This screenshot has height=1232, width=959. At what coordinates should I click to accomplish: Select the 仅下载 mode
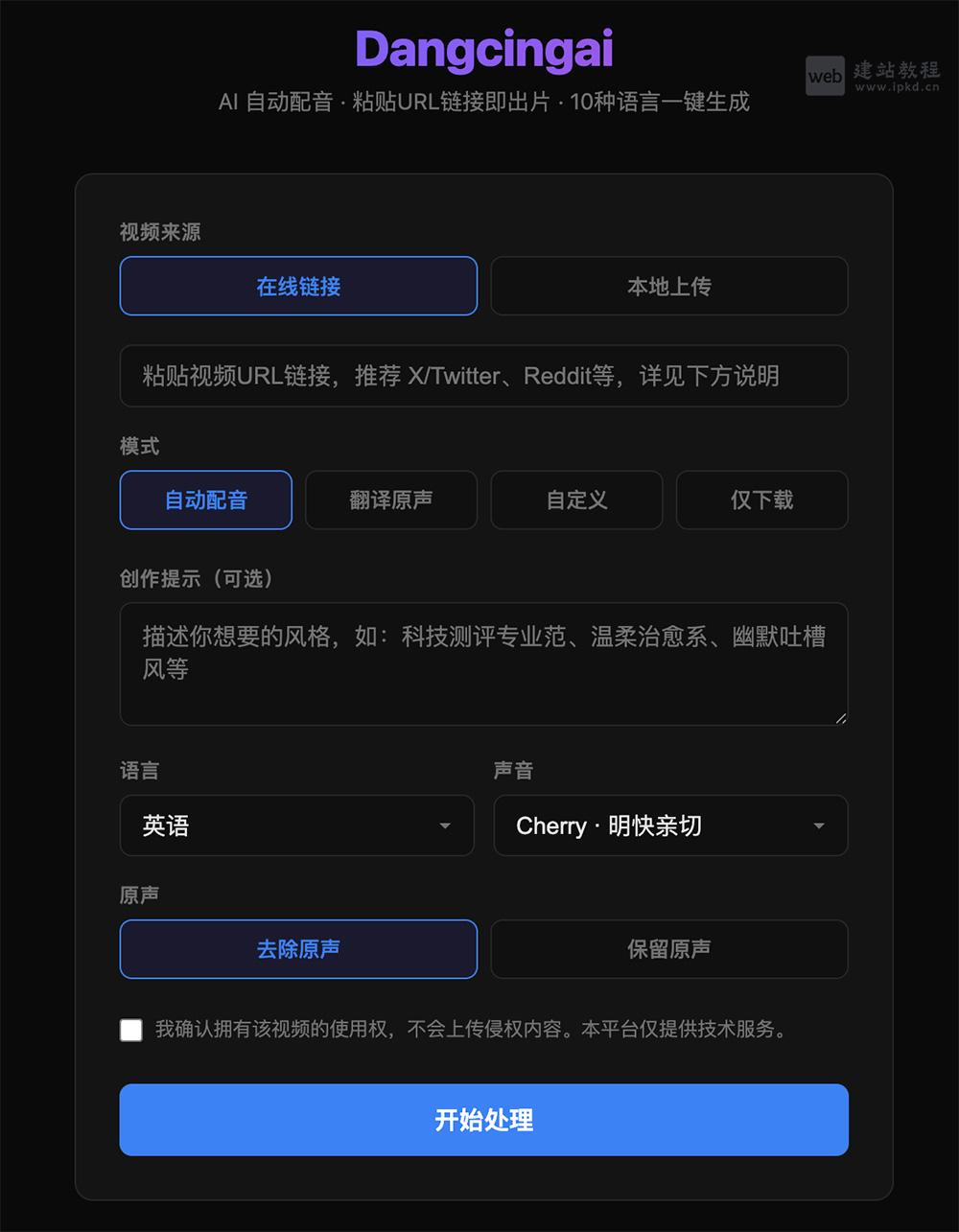click(x=761, y=500)
